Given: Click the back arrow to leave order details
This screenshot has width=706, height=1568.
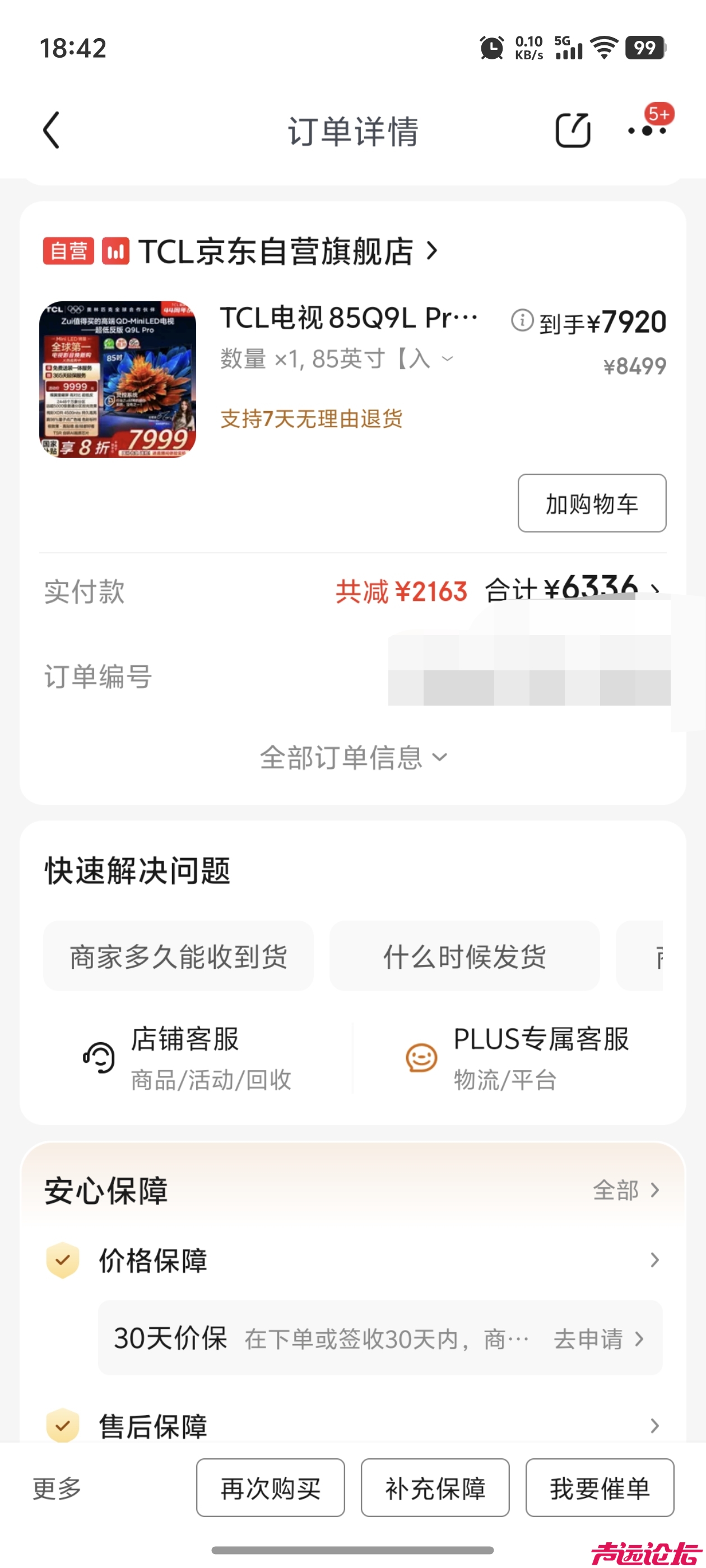Looking at the screenshot, I should pyautogui.click(x=52, y=130).
